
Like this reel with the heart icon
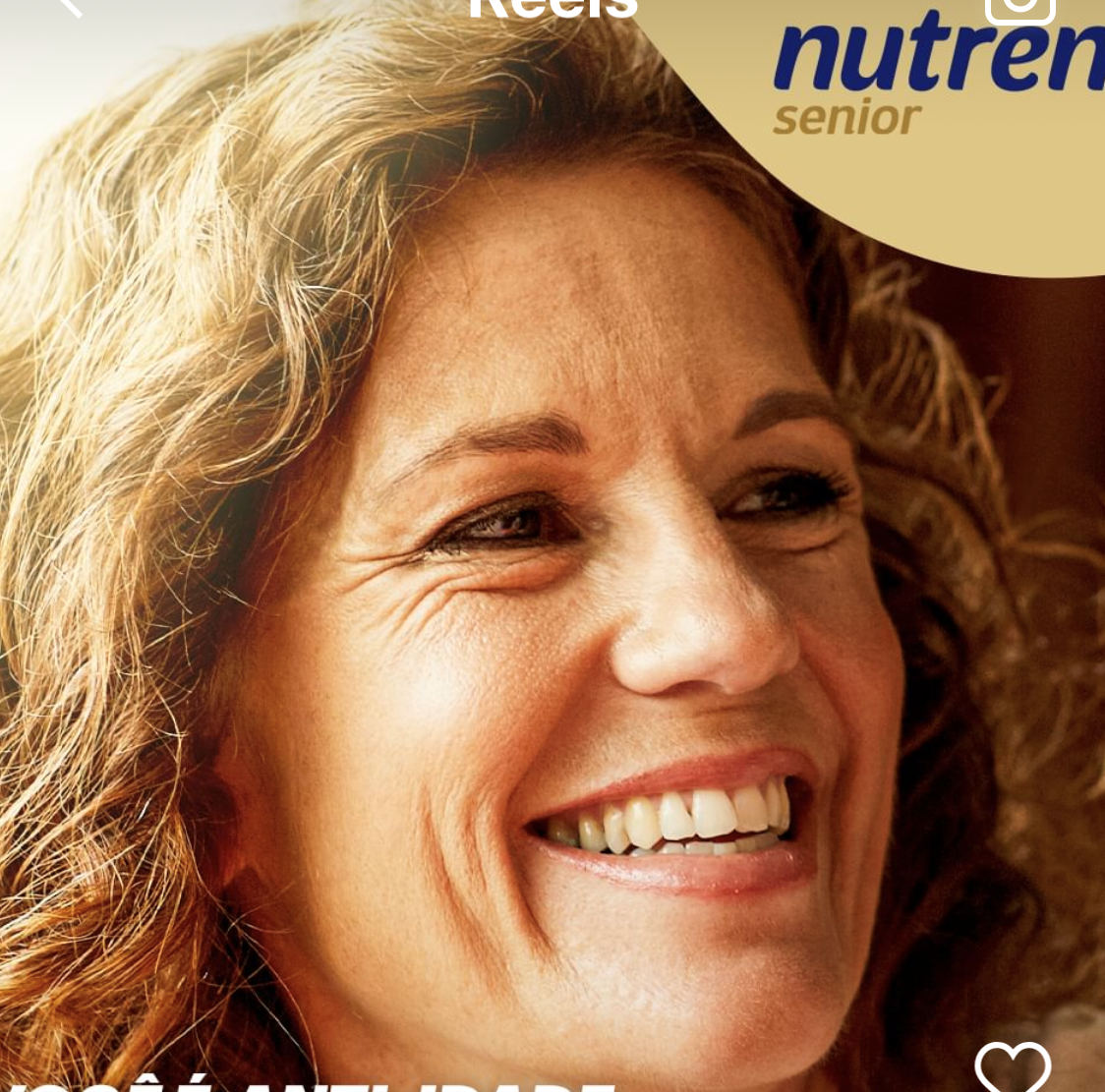point(1013,1068)
